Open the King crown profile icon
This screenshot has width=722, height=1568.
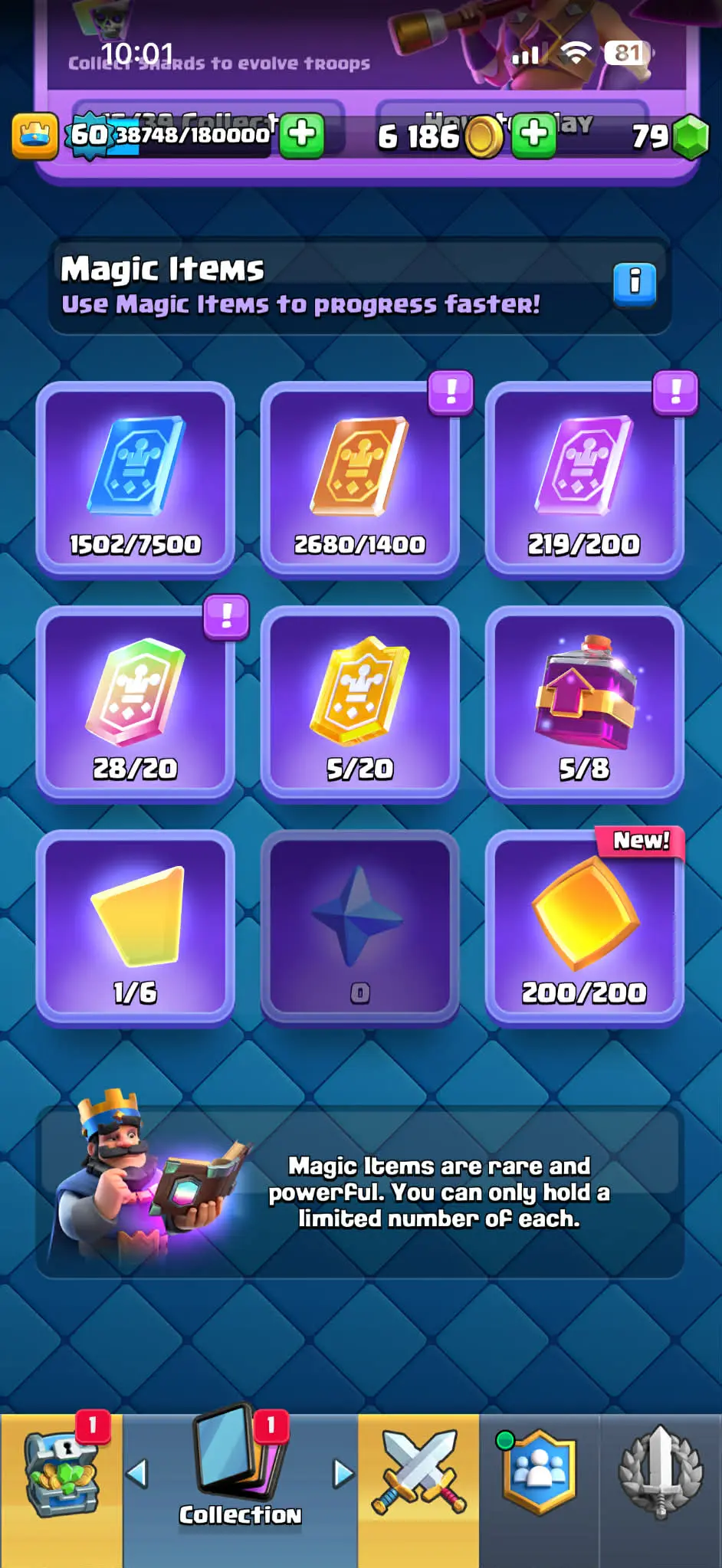click(x=35, y=136)
